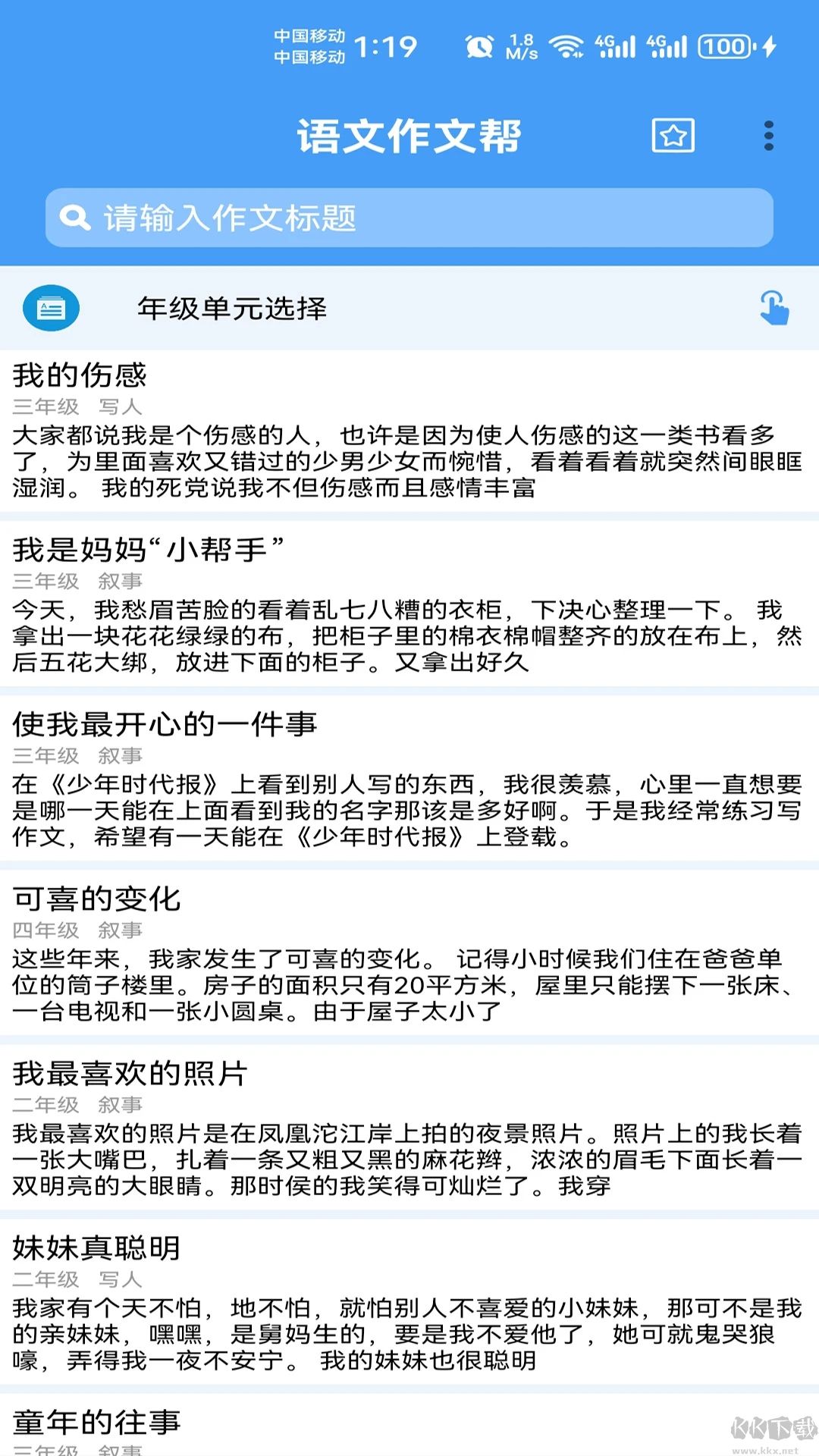Tap the 语文作文帮 title in the header

tap(409, 138)
